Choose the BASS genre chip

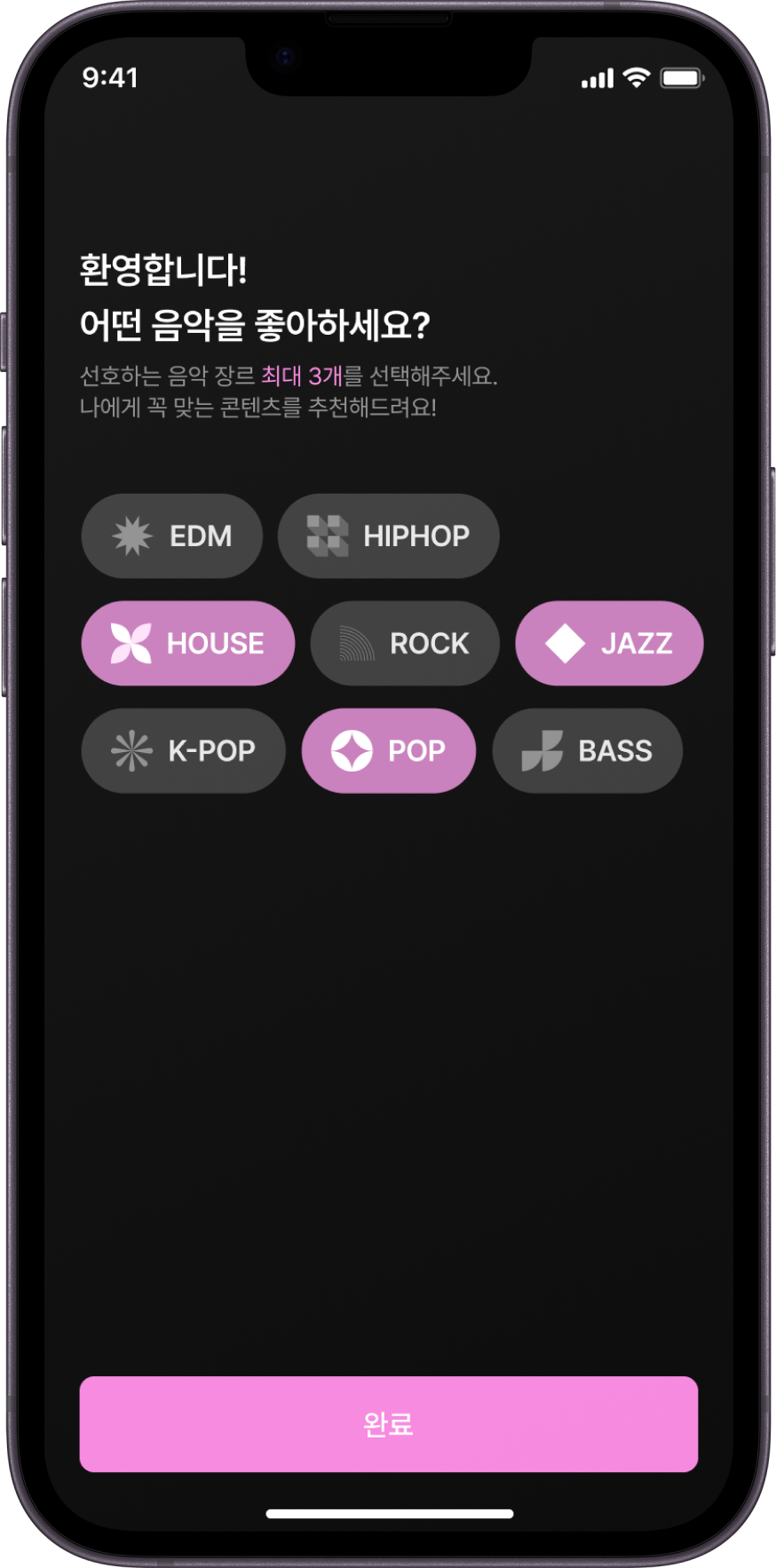587,751
